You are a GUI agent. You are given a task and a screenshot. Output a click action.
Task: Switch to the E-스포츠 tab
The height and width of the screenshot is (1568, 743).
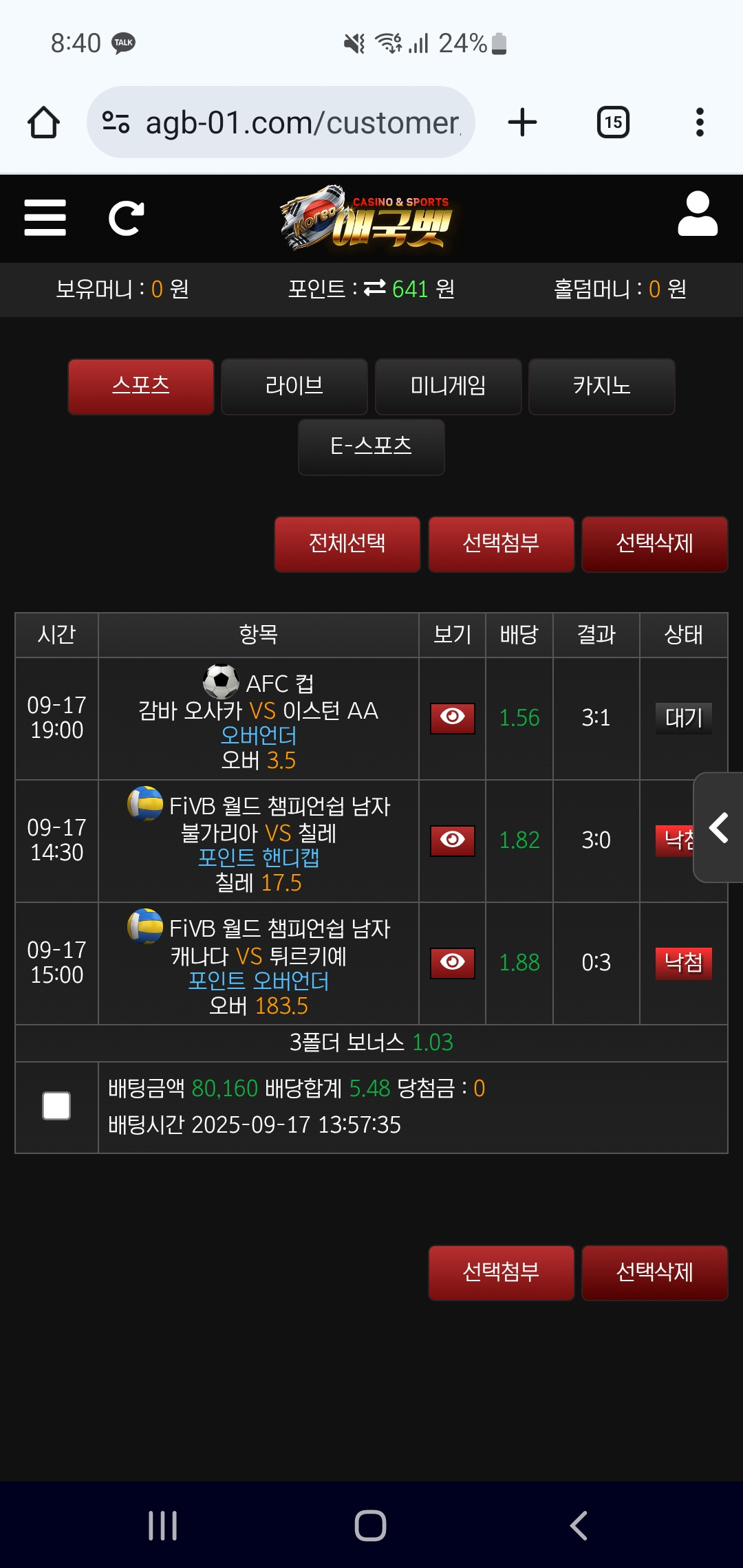click(371, 447)
